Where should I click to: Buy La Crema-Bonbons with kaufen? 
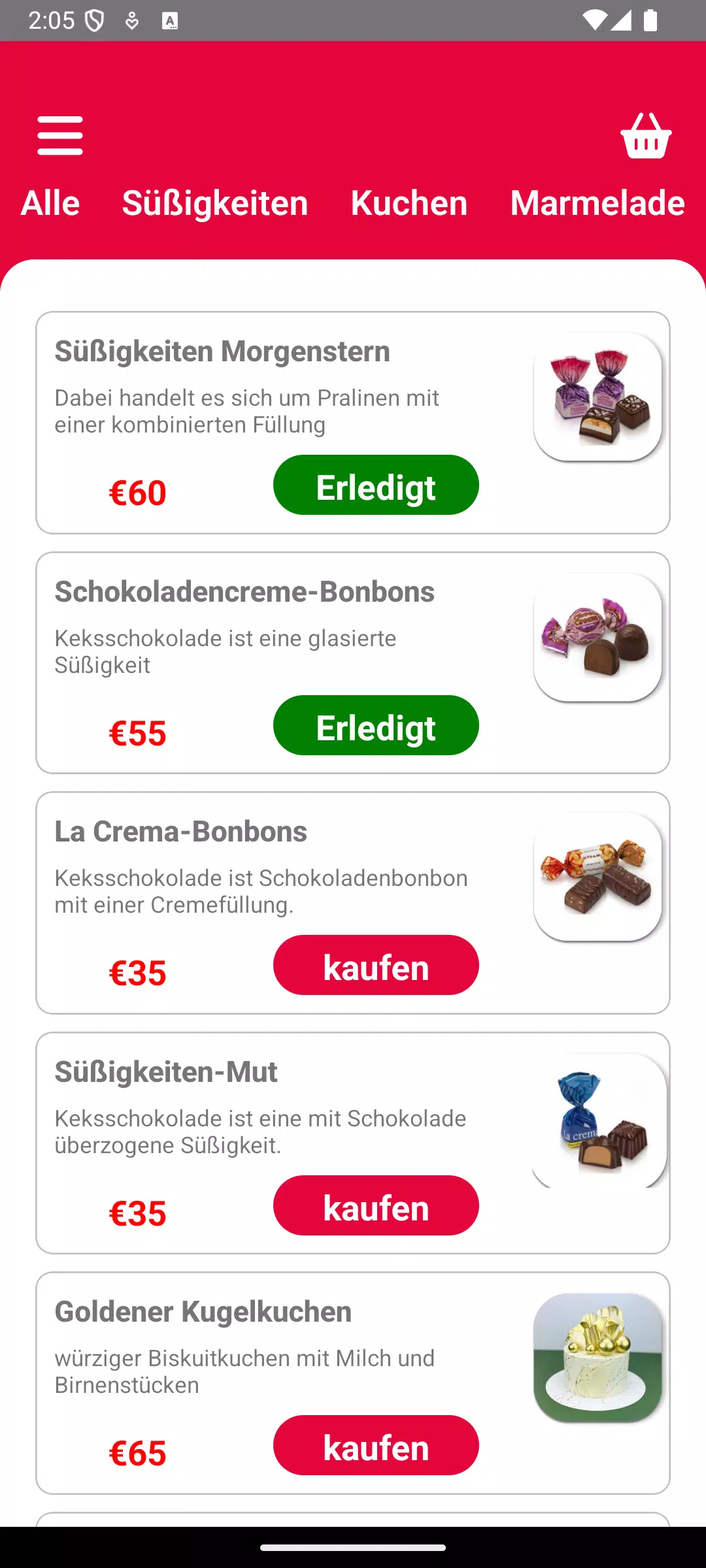[x=376, y=965]
